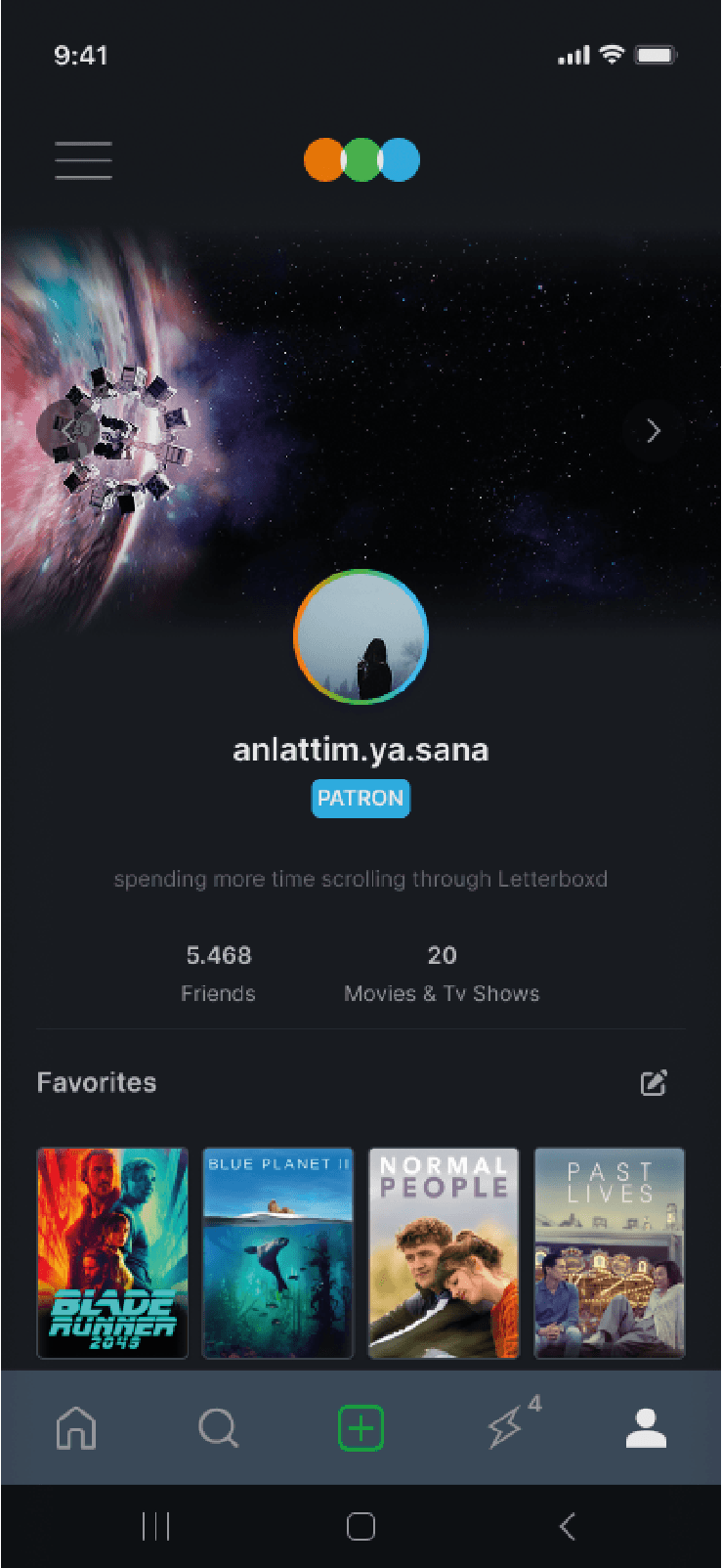The width and height of the screenshot is (722, 1568).
Task: Show the next banner image
Action: pyautogui.click(x=654, y=430)
